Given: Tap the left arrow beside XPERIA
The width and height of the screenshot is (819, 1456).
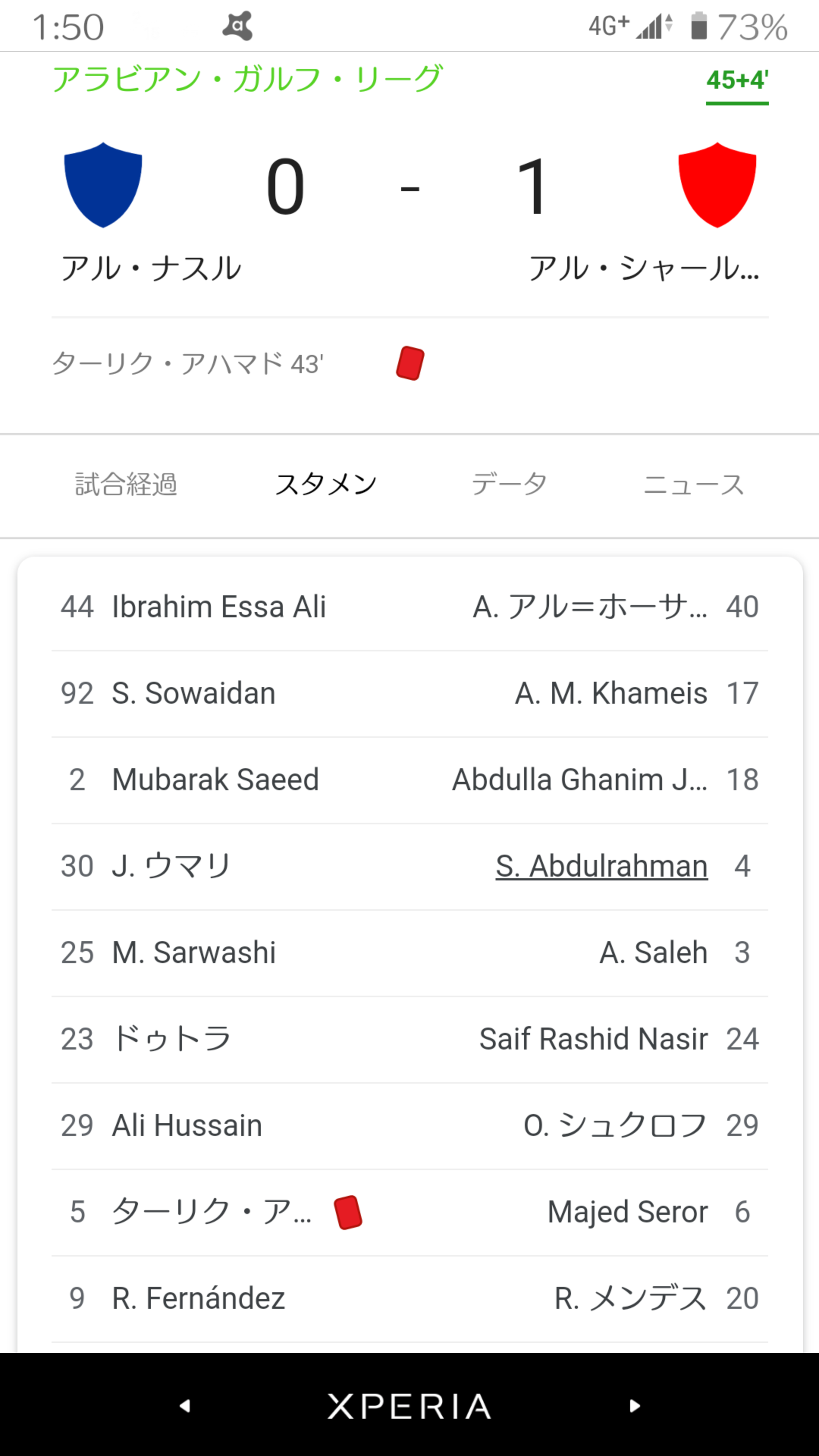Looking at the screenshot, I should click(185, 1406).
